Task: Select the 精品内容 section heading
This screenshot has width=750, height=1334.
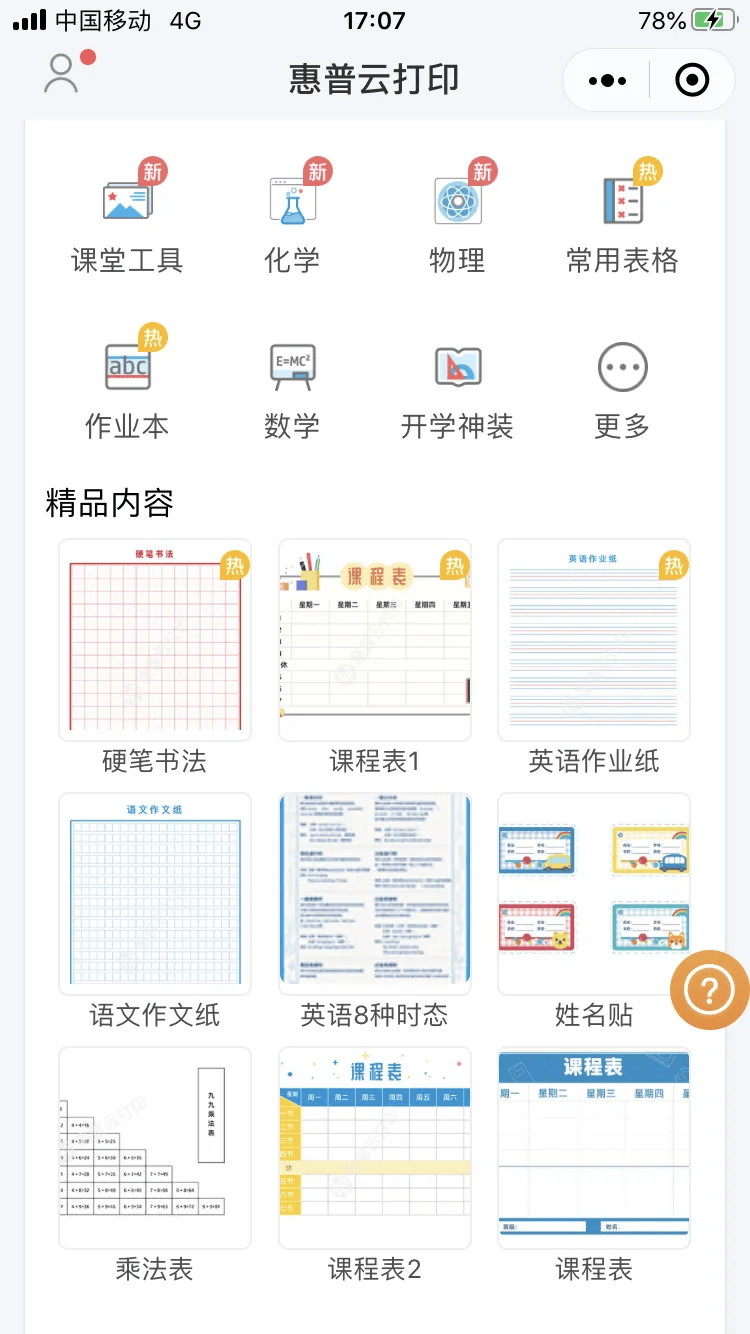Action: click(x=109, y=503)
